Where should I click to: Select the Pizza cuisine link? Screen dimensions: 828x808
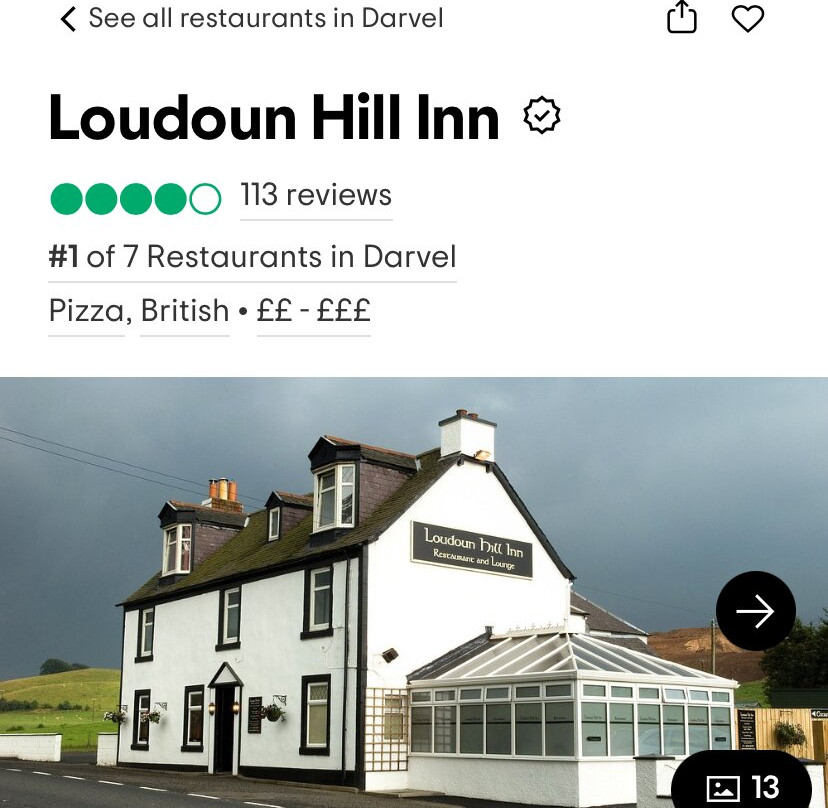click(86, 311)
